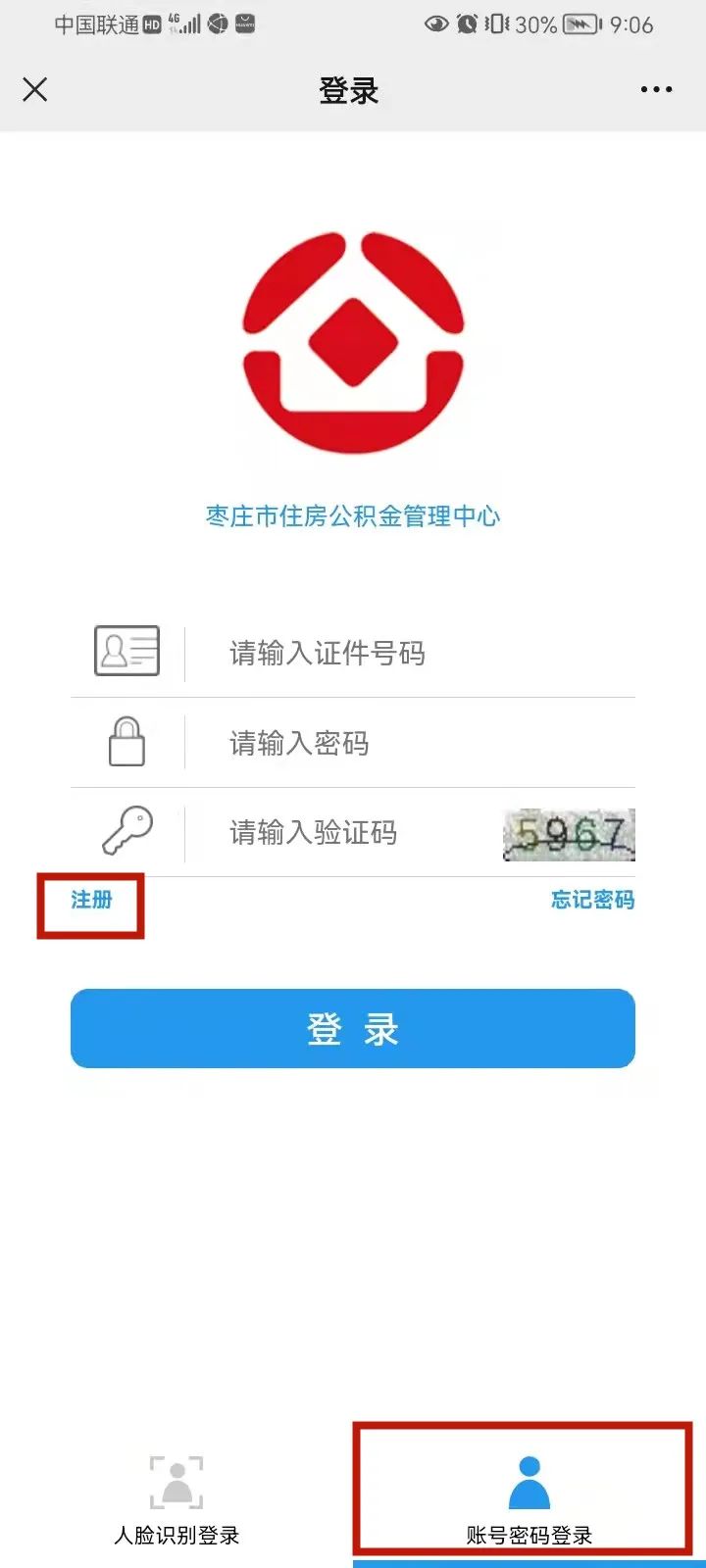The width and height of the screenshot is (706, 1568).
Task: Close the login page with the X
Action: coord(34,90)
